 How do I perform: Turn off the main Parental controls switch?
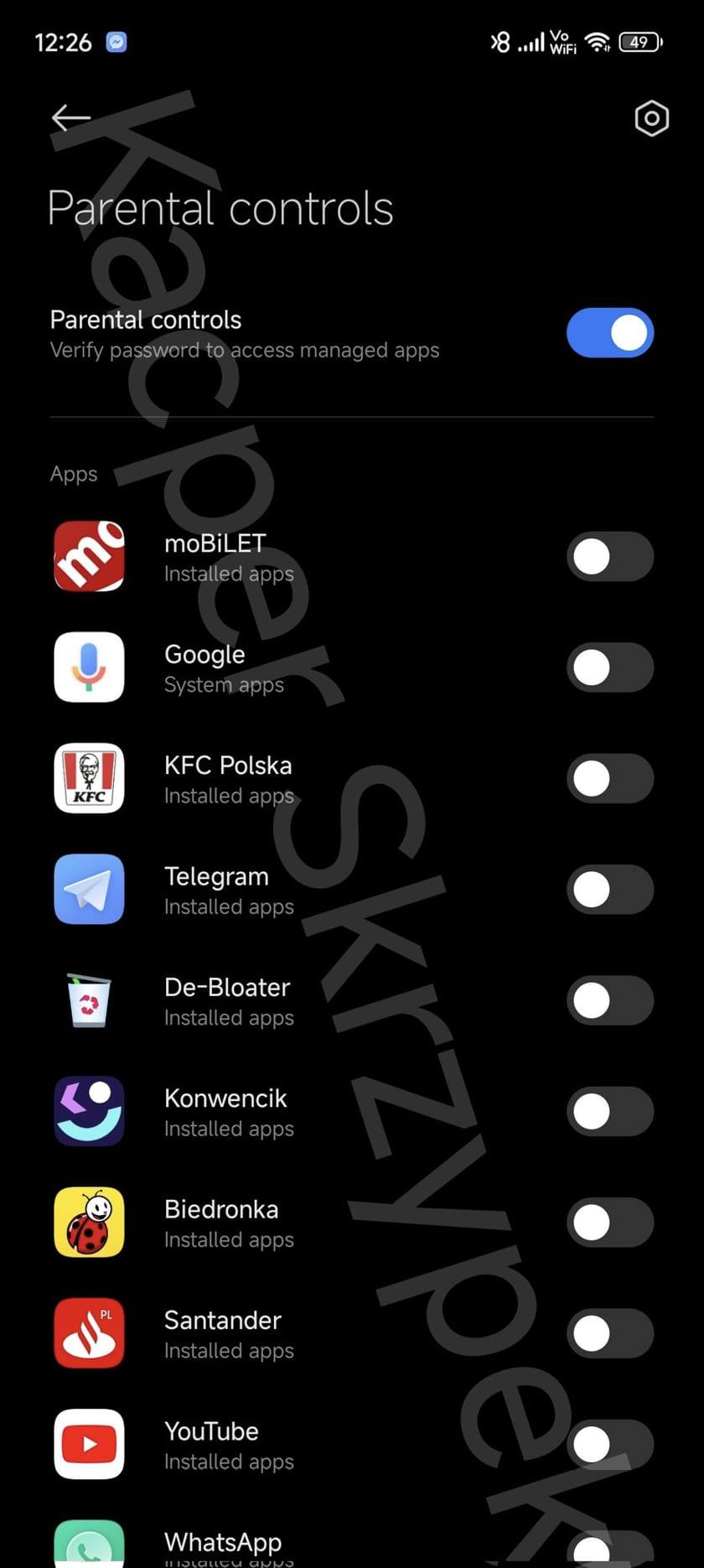point(610,333)
